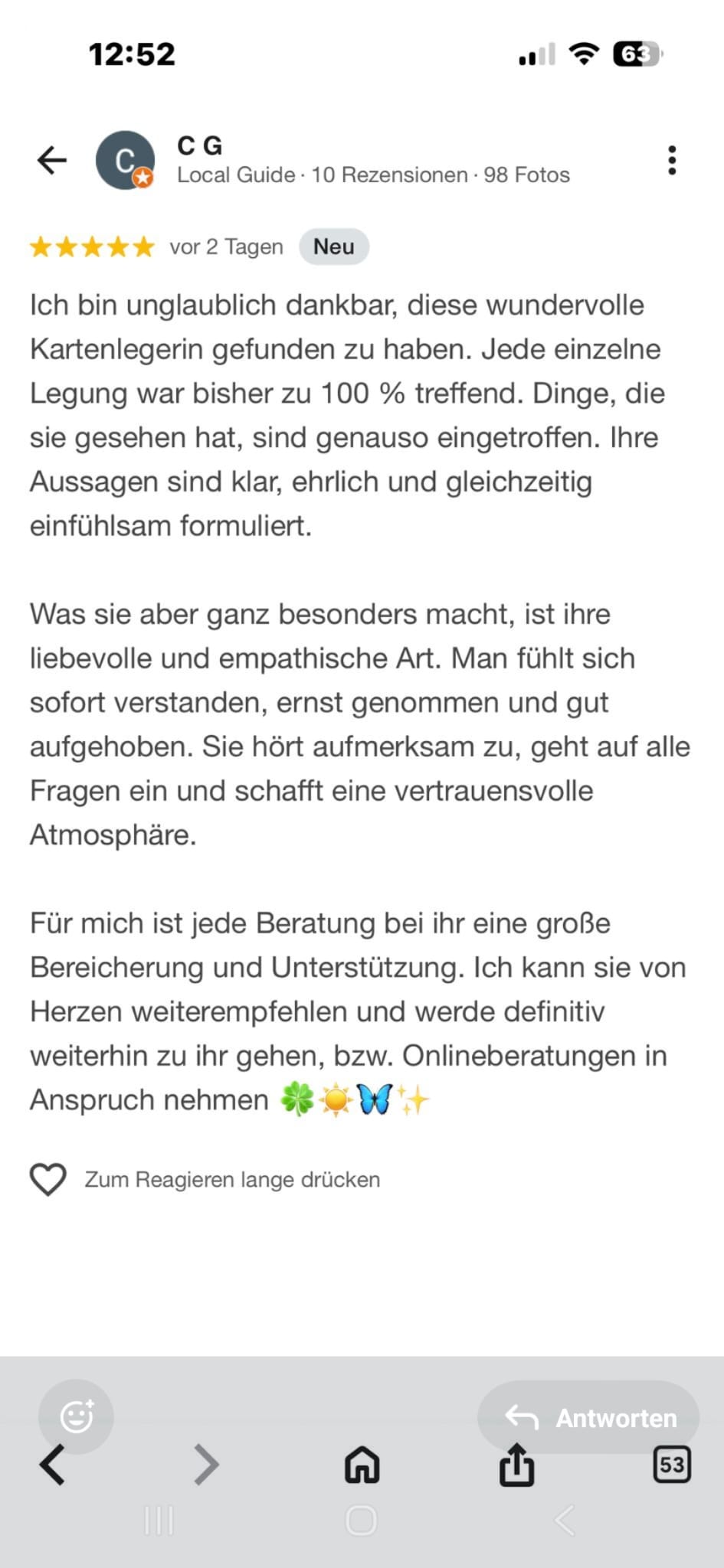Navigate forward with the right chevron
This screenshot has height=1568, width=724.
pos(206,1465)
